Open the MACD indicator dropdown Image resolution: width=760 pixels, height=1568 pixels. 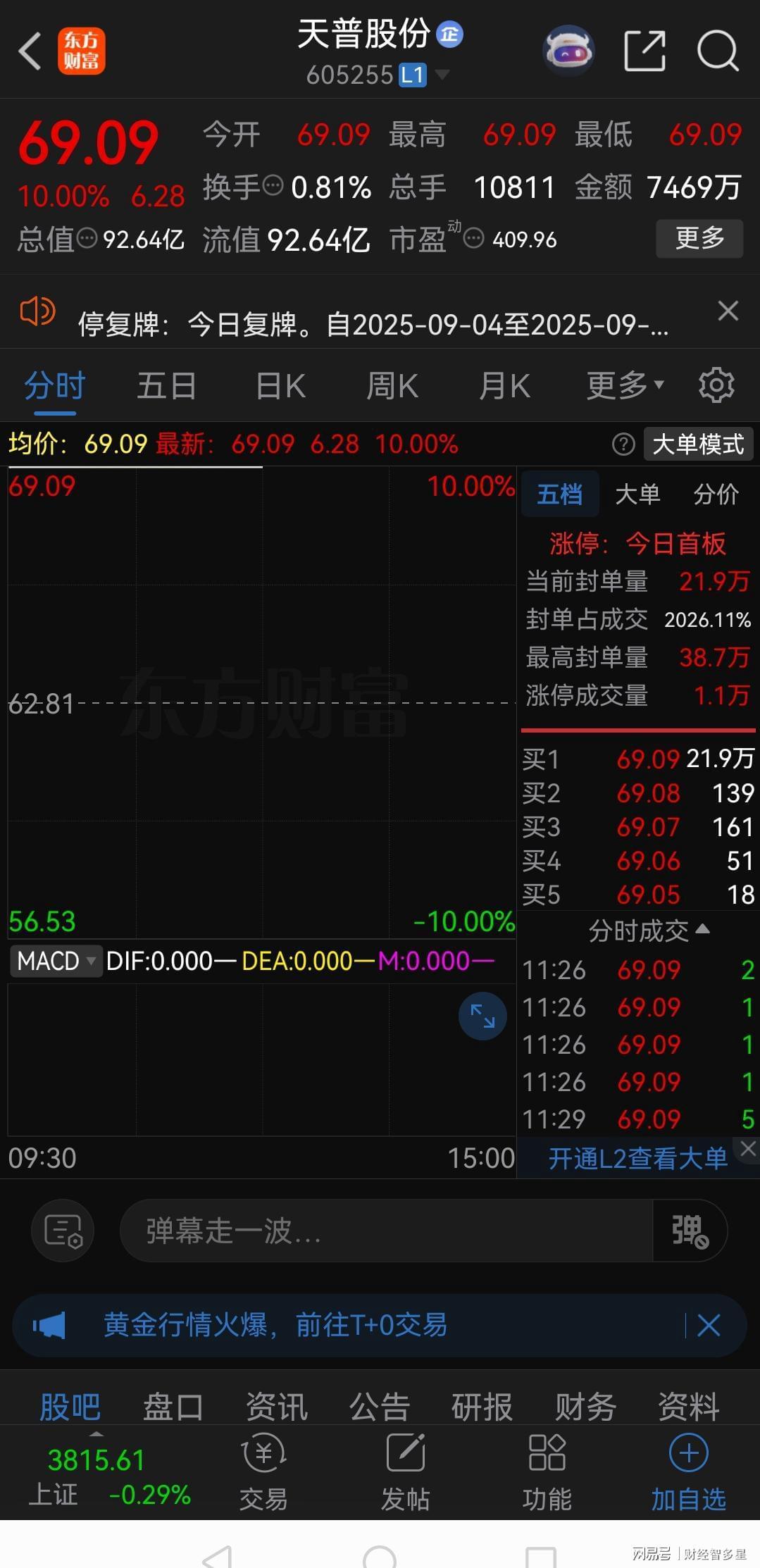click(x=56, y=961)
